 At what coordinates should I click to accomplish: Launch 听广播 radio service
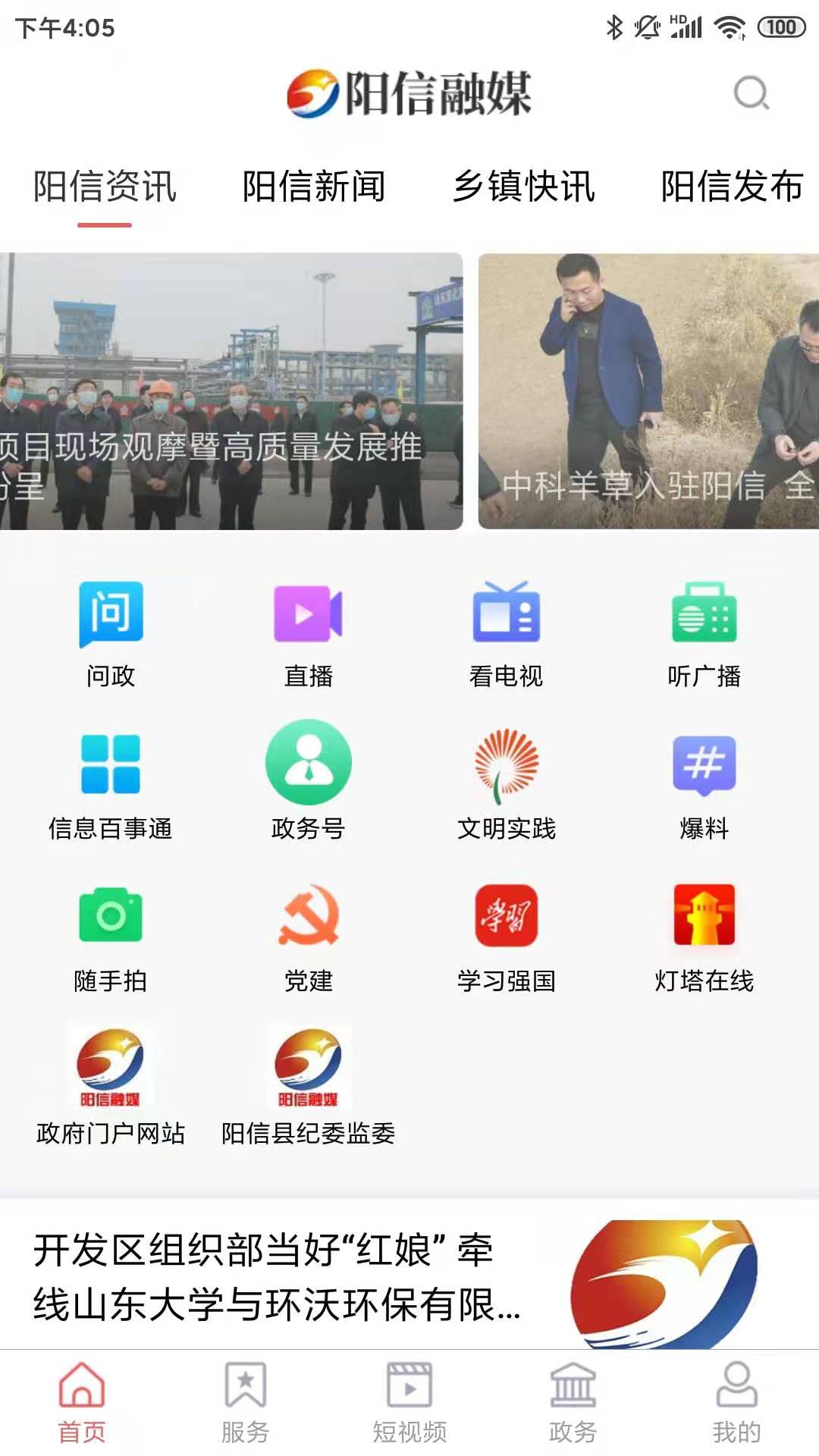coord(702,632)
